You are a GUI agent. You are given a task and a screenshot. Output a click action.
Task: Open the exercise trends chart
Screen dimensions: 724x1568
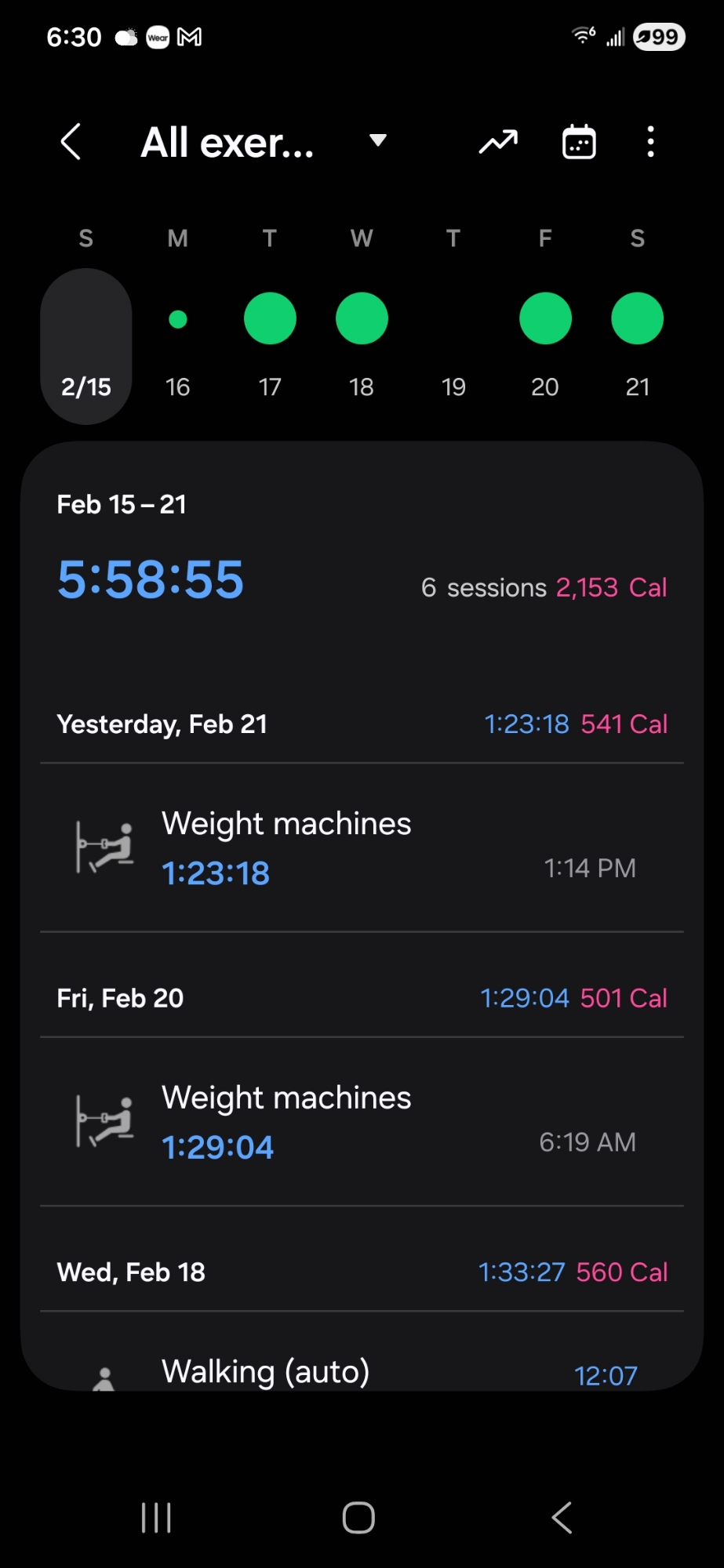click(498, 142)
